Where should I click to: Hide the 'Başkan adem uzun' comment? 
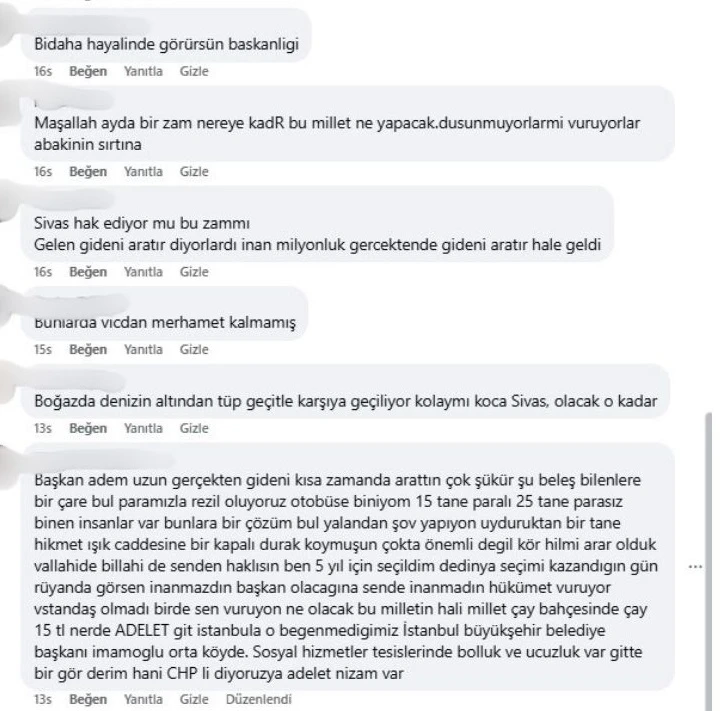pos(194,700)
